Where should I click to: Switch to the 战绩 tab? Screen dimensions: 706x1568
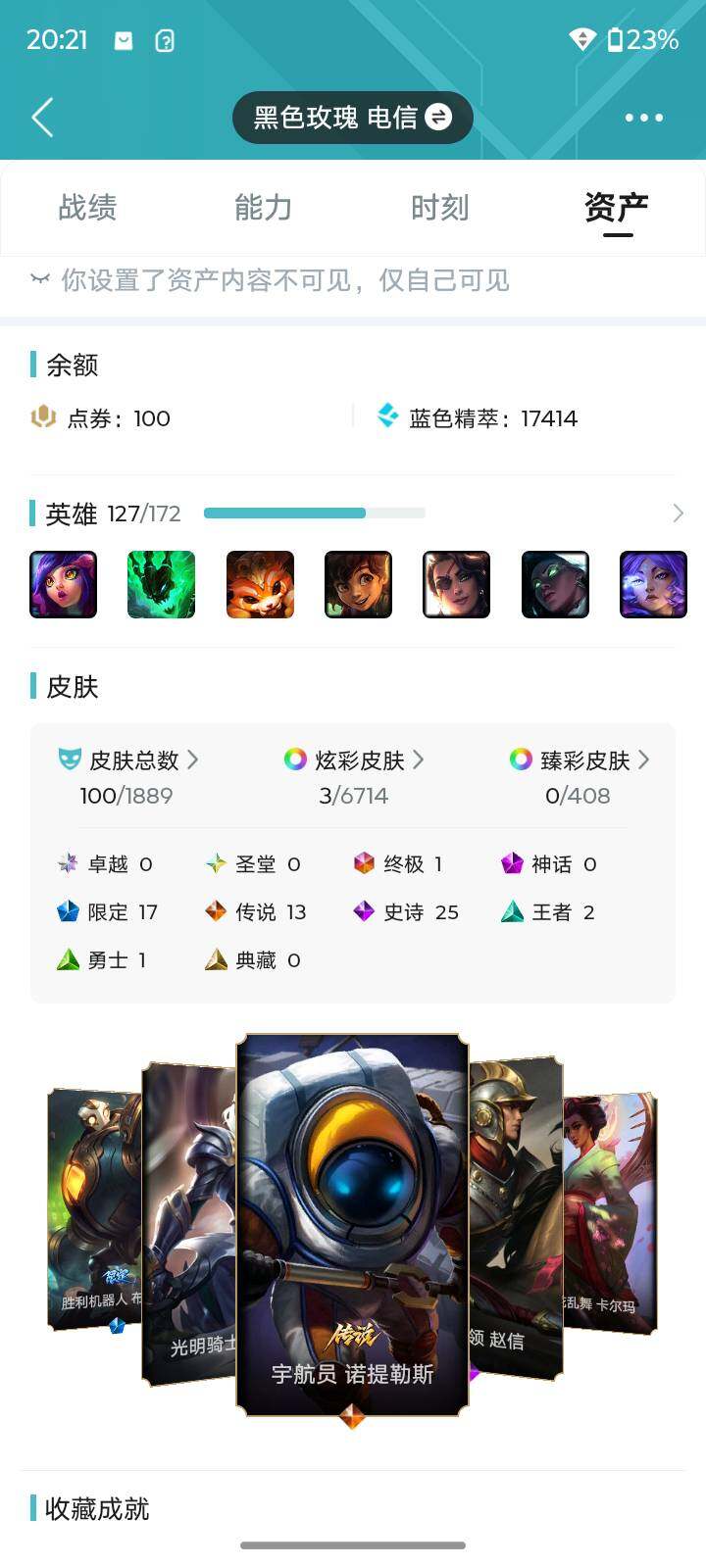tap(87, 208)
